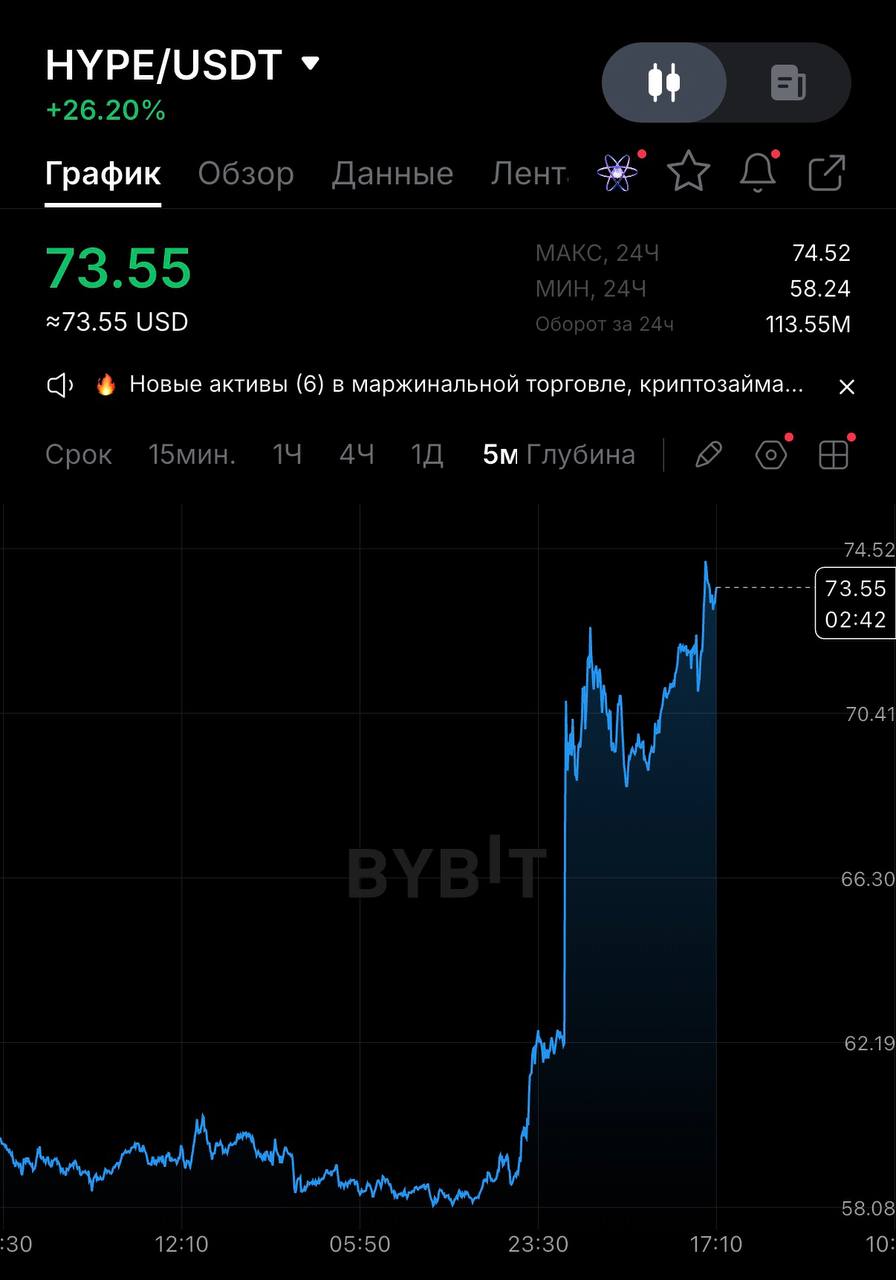Choose the 1Д timeframe

427,455
